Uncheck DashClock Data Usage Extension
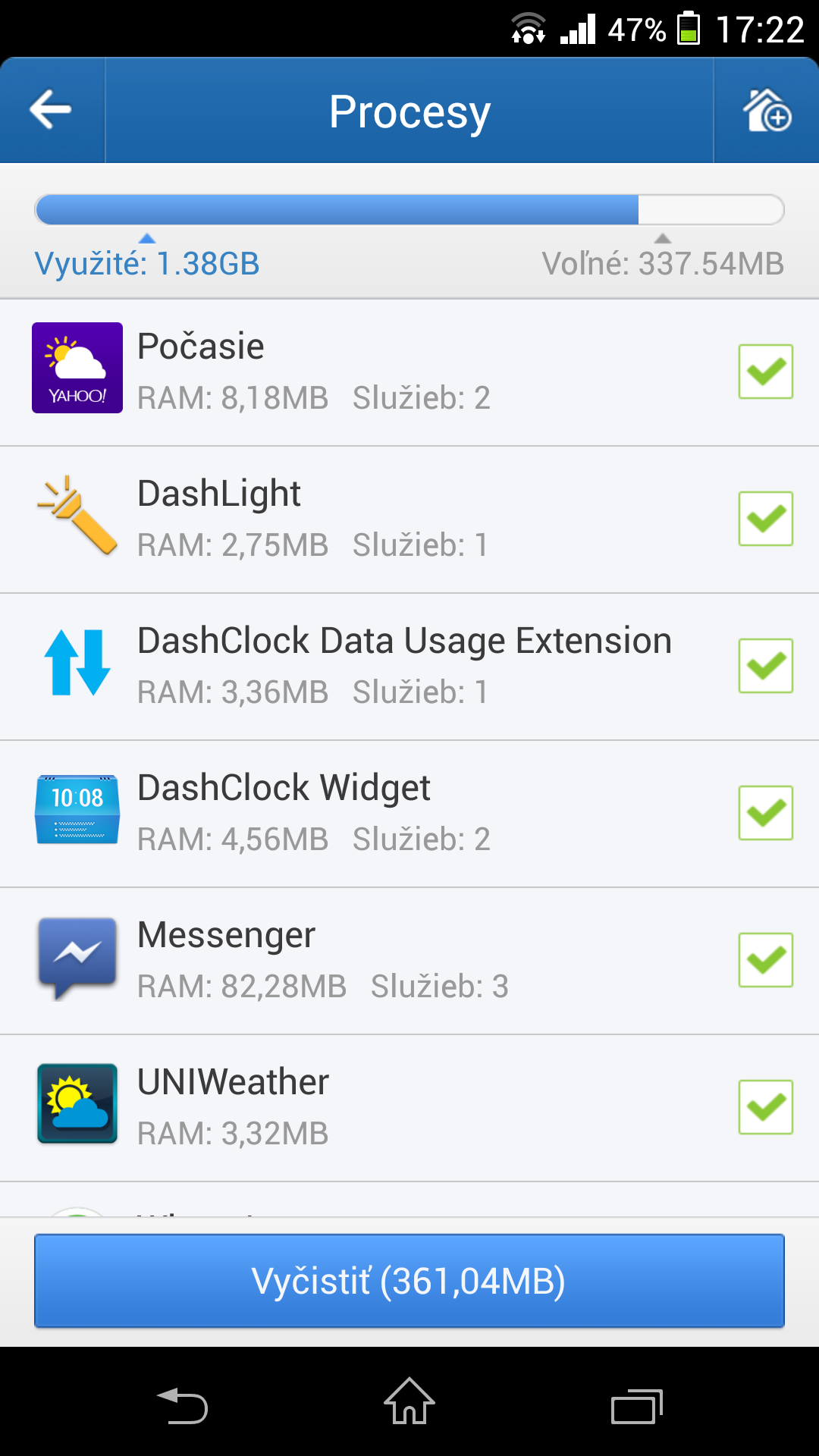Image resolution: width=819 pixels, height=1456 pixels. (x=765, y=666)
